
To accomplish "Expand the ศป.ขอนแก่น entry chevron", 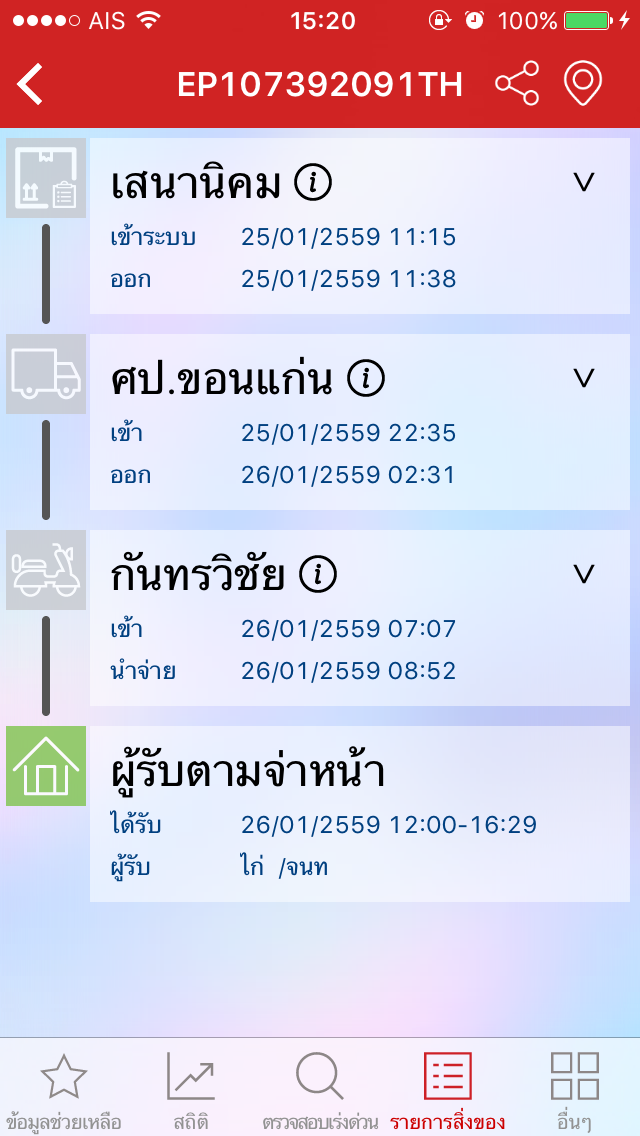I will pyautogui.click(x=584, y=378).
